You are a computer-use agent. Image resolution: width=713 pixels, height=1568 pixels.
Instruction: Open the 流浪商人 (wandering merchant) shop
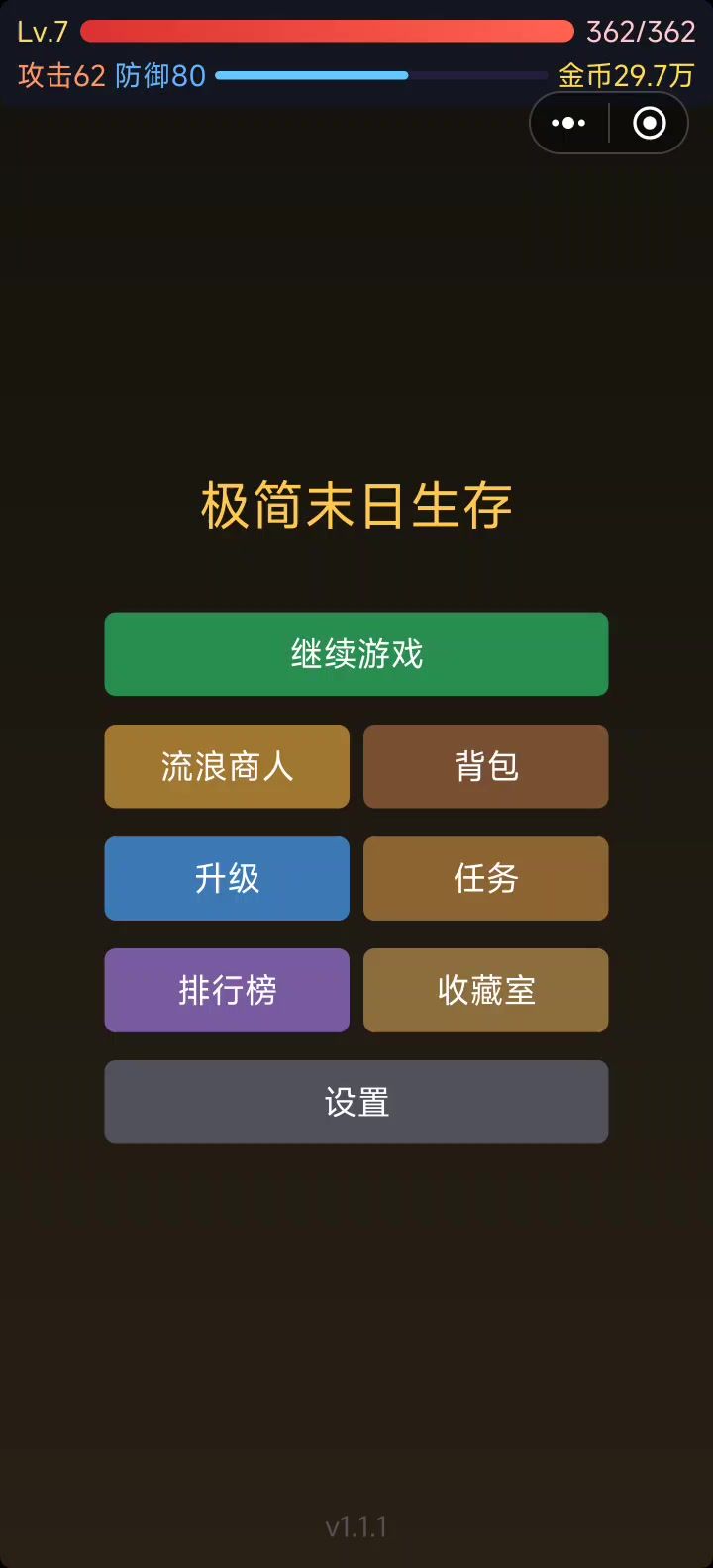coord(227,766)
